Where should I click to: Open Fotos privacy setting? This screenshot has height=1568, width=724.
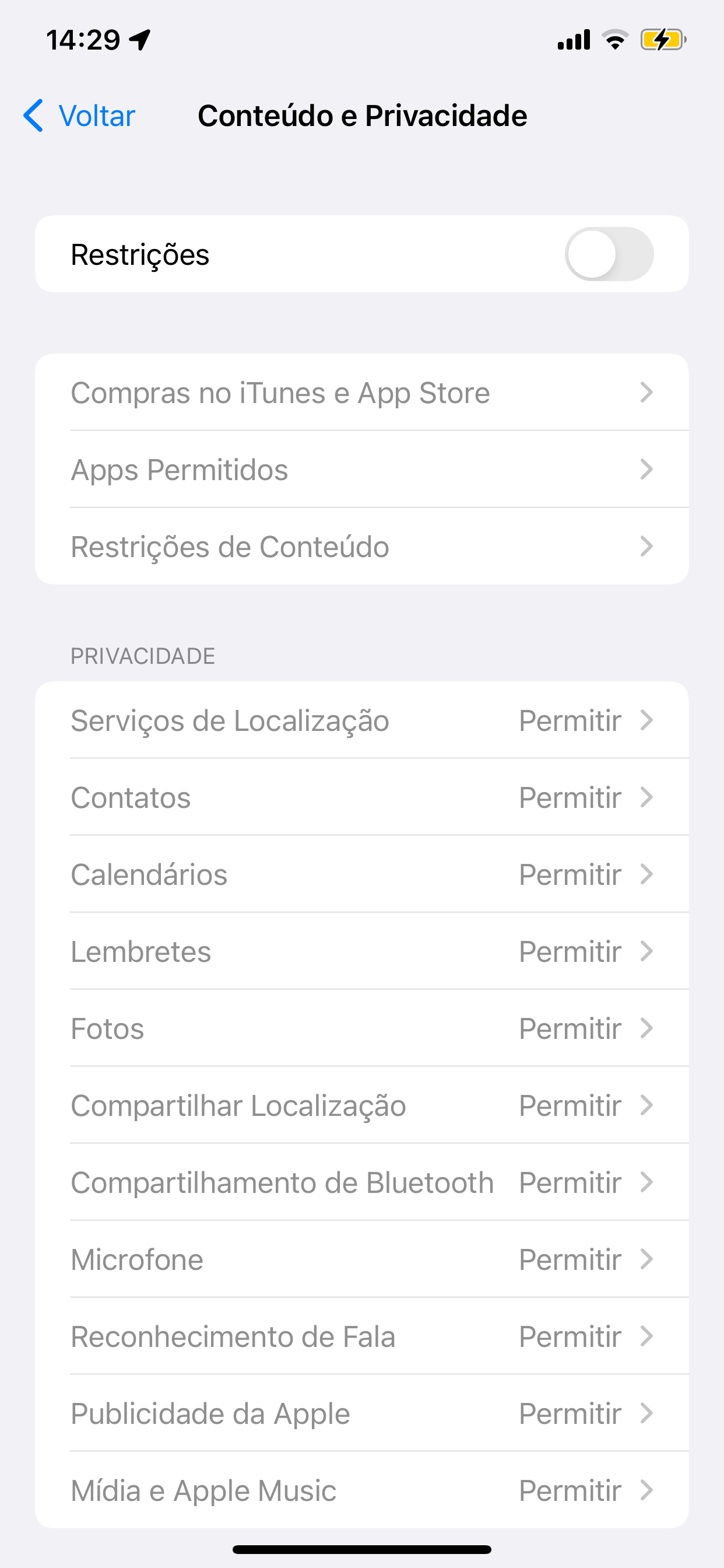coord(362,1028)
